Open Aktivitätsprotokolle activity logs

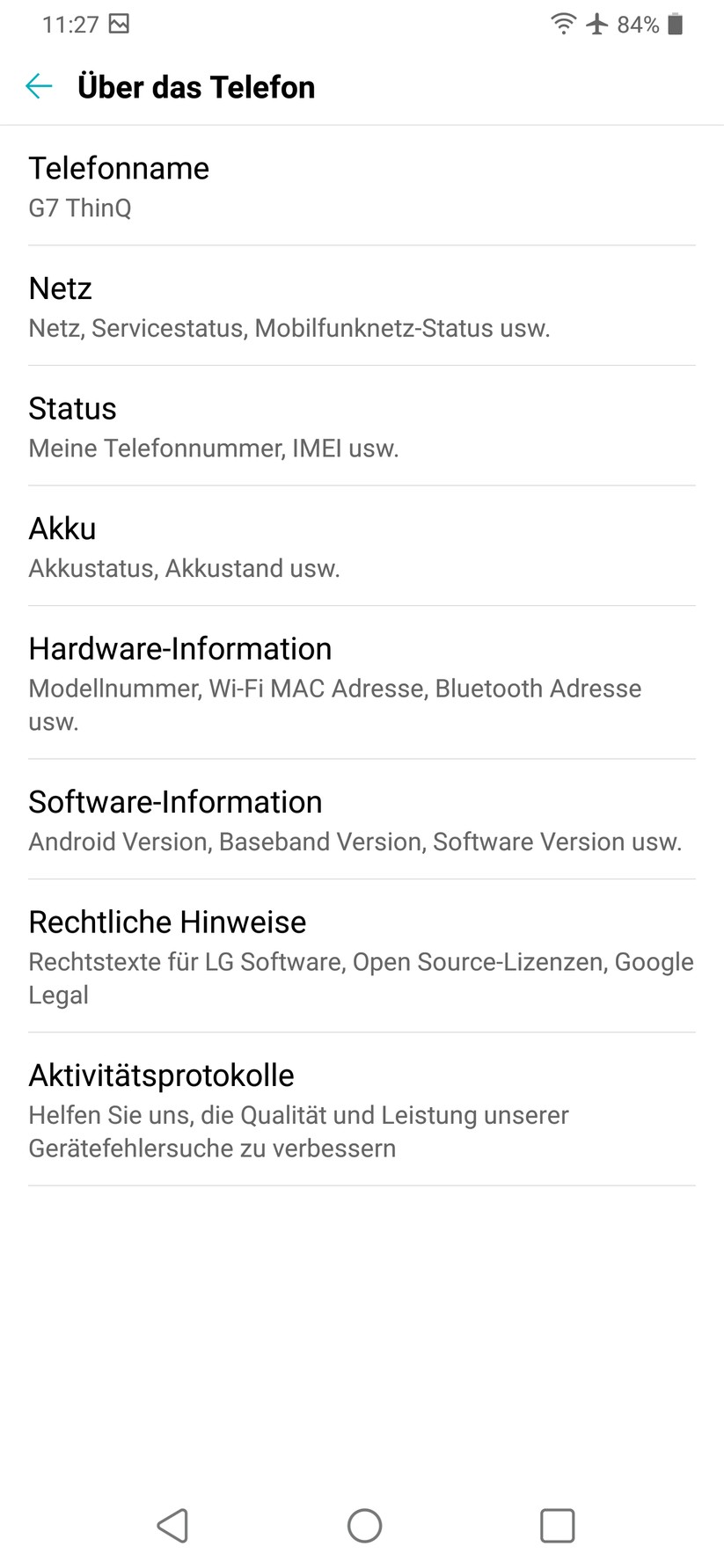[362, 1109]
